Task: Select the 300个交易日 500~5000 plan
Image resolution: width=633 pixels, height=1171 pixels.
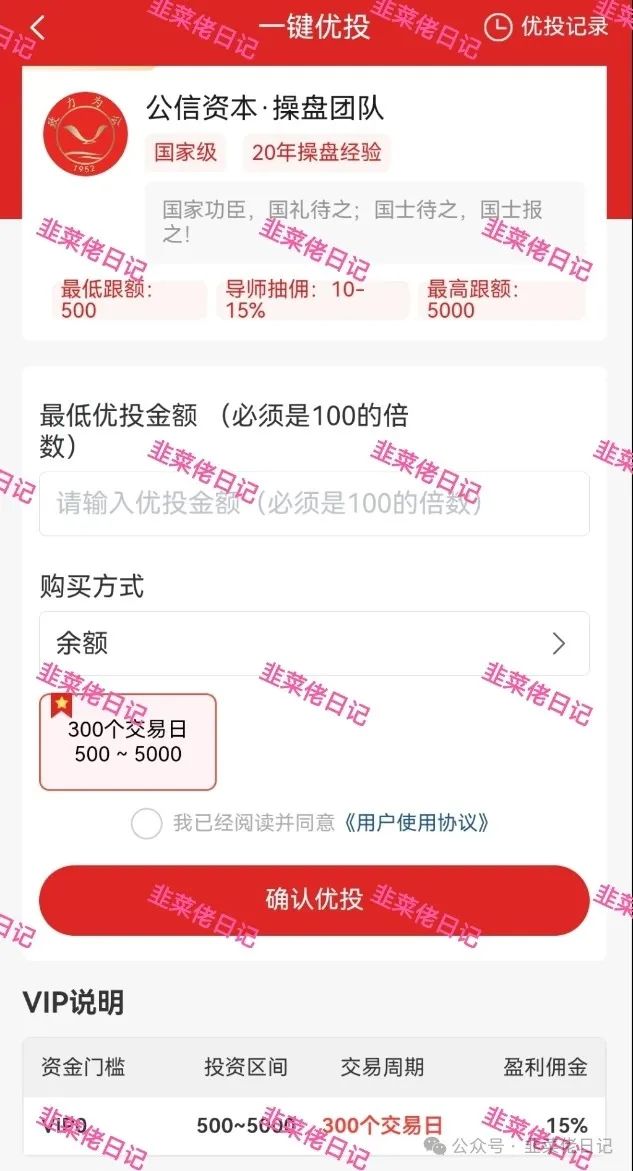Action: [128, 741]
